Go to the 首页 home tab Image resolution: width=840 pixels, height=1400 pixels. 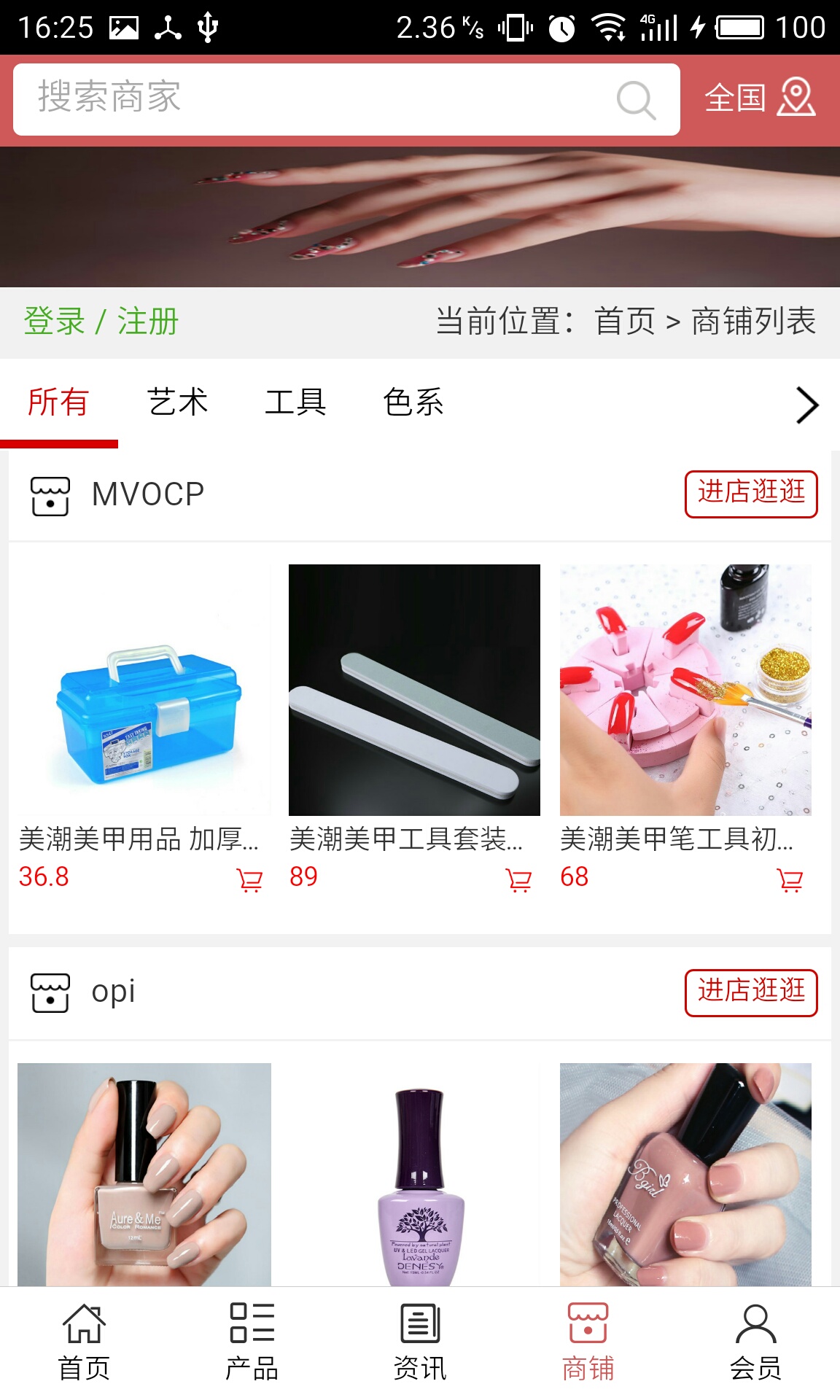pyautogui.click(x=84, y=1342)
